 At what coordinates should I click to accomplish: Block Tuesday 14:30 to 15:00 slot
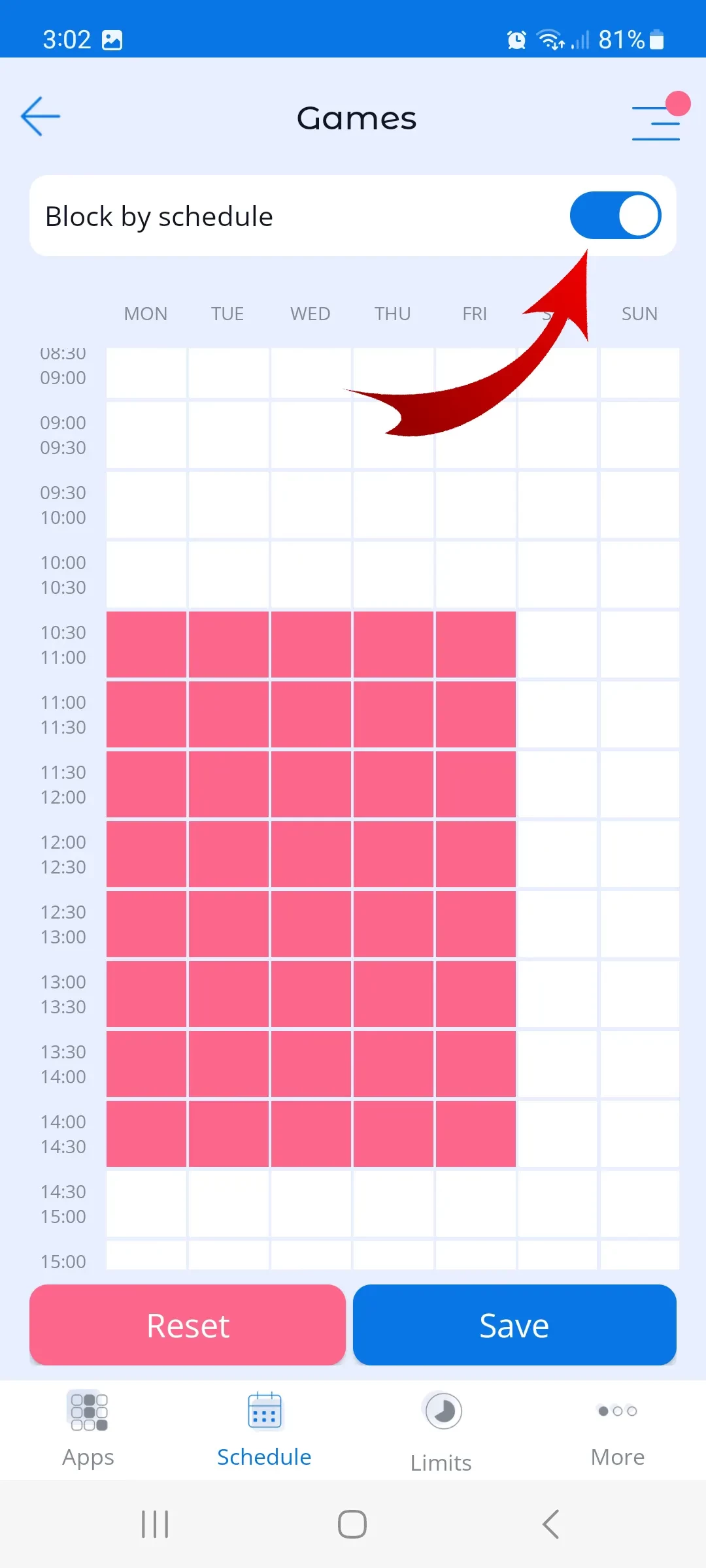229,1203
